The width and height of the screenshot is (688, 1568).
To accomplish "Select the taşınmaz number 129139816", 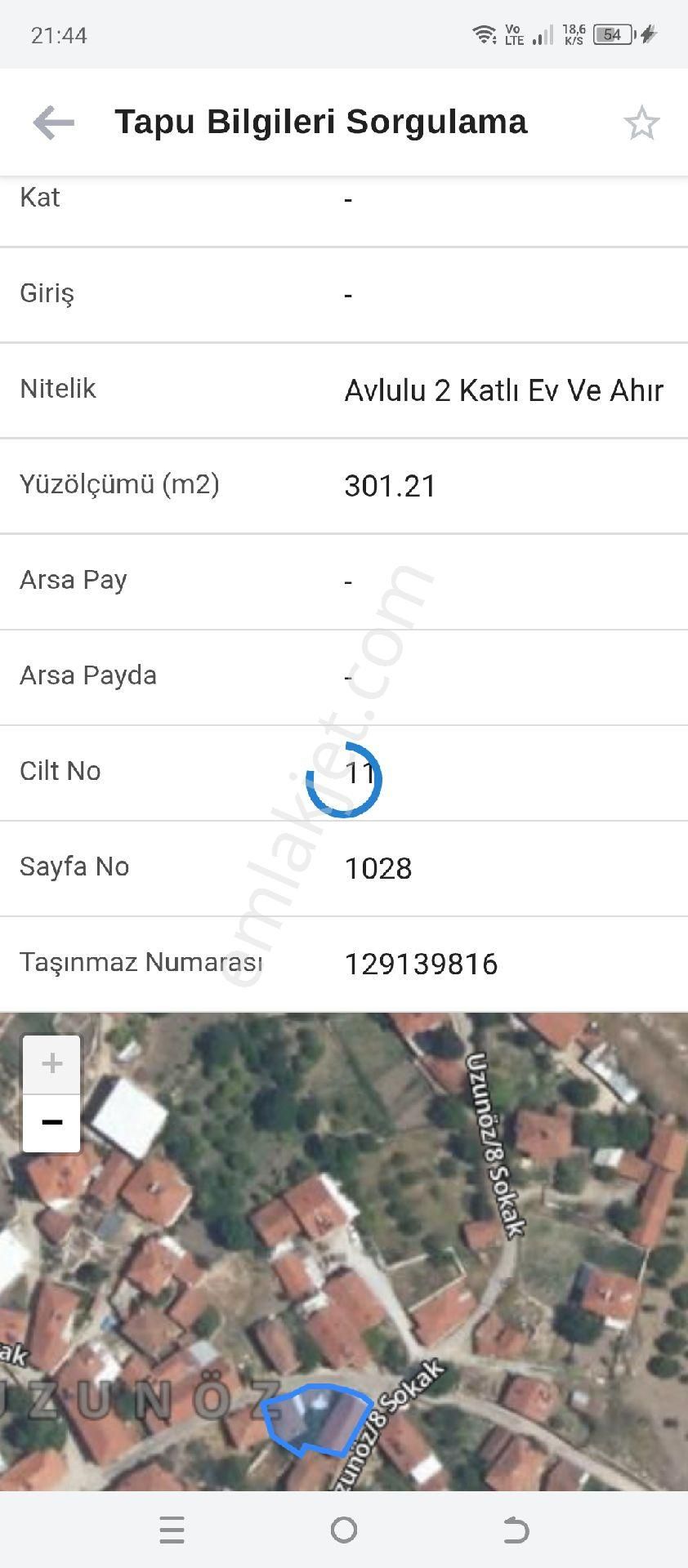I will 422,964.
